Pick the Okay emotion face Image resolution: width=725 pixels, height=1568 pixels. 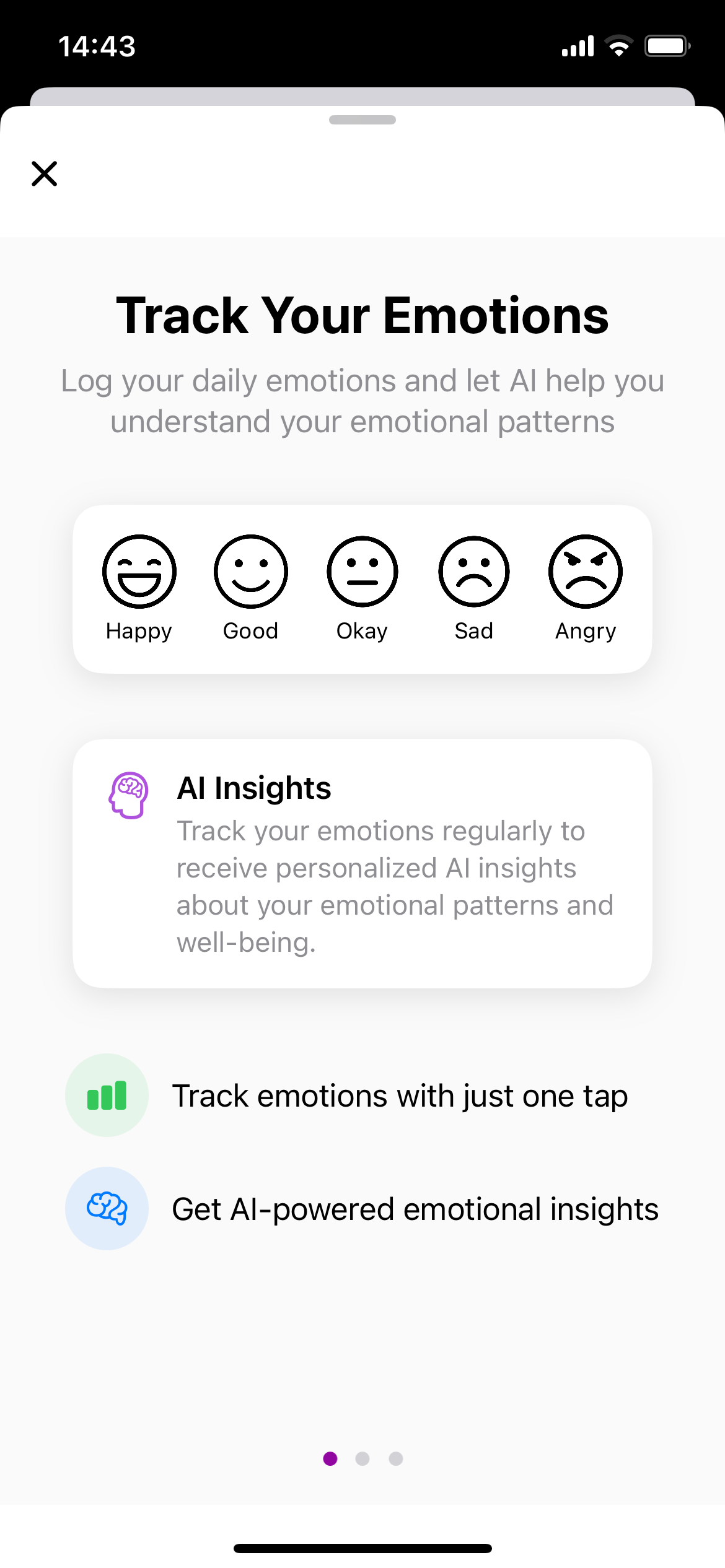click(362, 572)
